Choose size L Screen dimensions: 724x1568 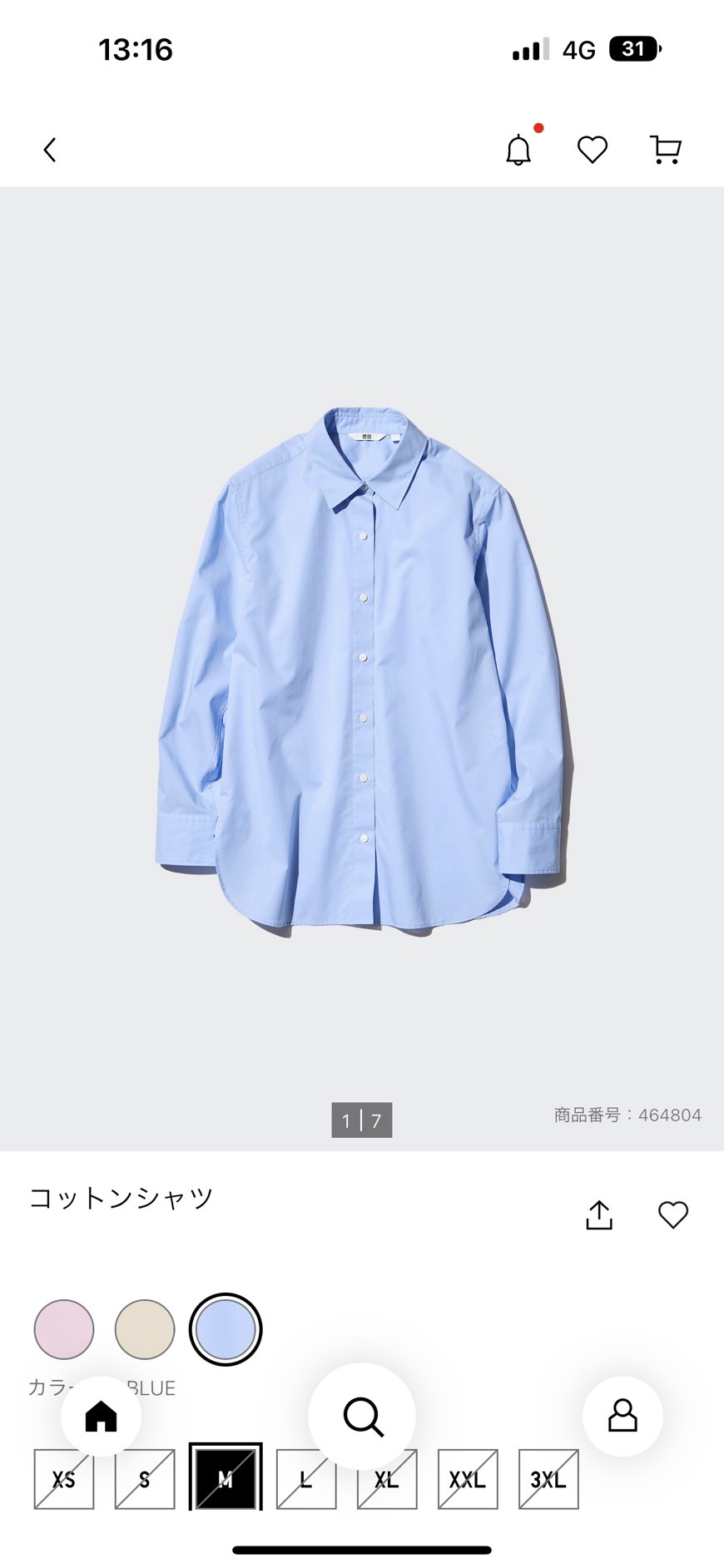pos(306,1479)
